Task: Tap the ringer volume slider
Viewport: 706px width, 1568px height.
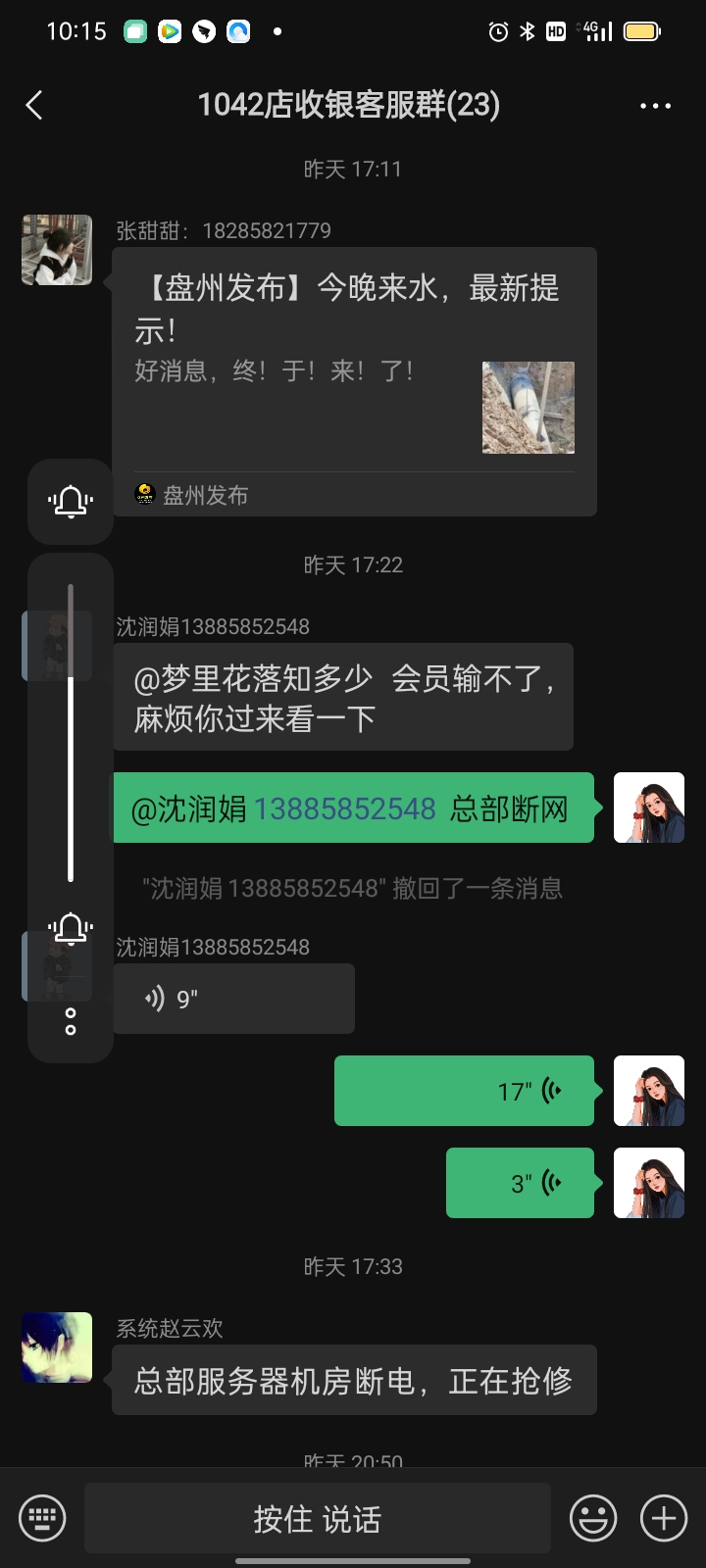Action: click(x=71, y=733)
